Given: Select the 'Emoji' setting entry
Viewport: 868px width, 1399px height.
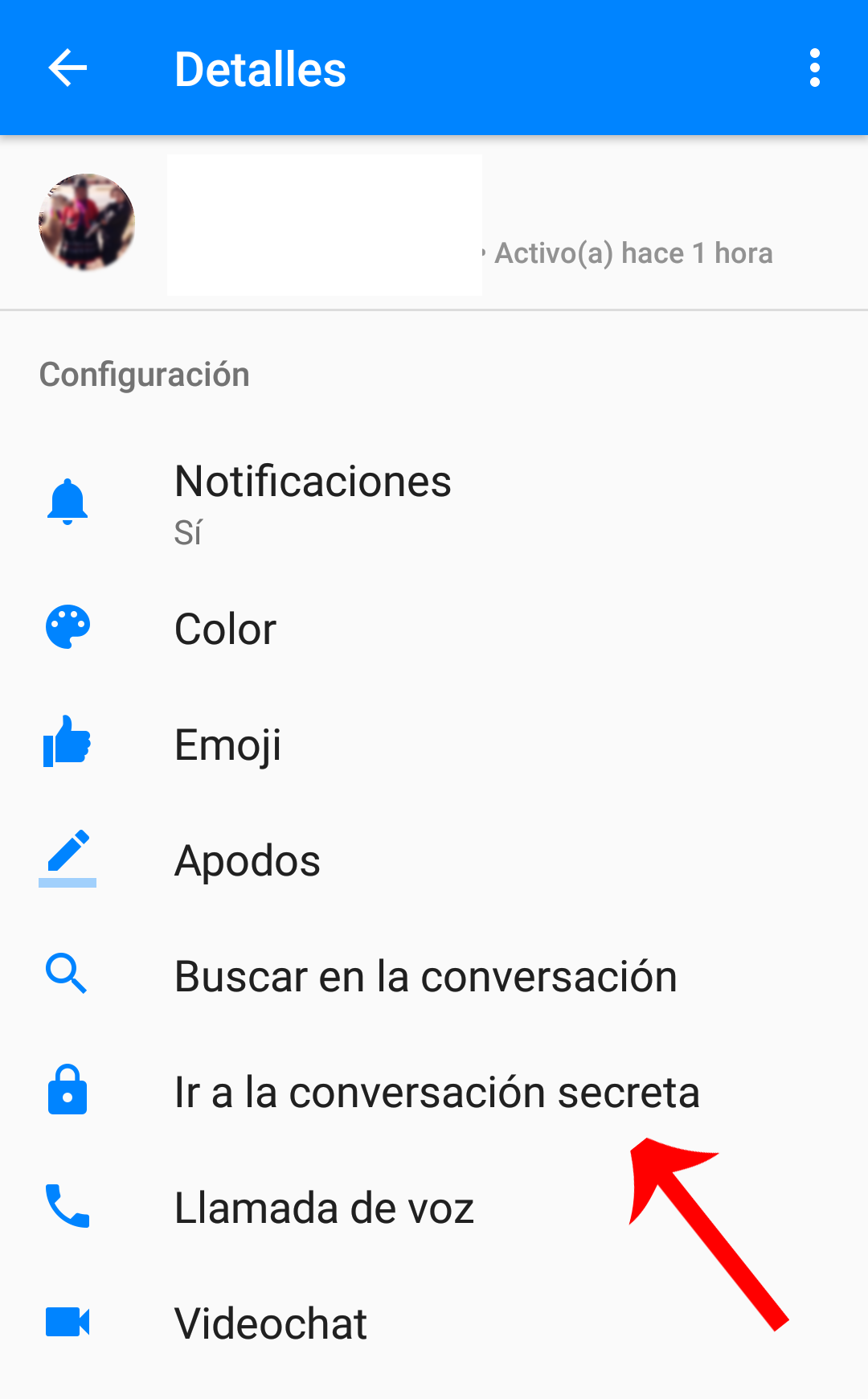Looking at the screenshot, I should [228, 745].
